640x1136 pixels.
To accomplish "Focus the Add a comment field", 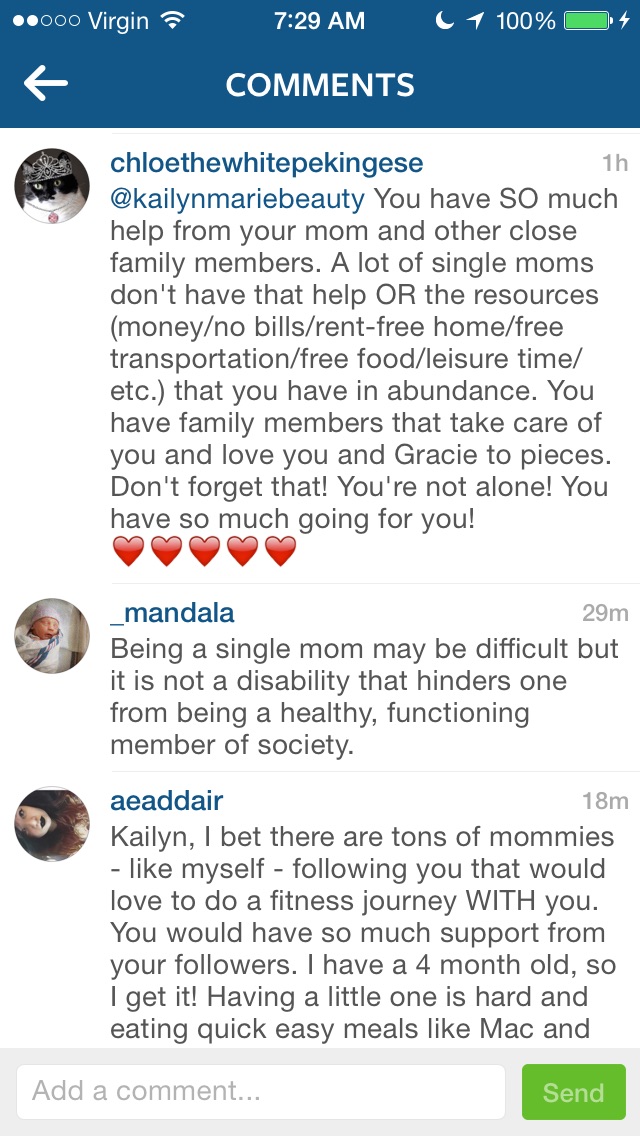I will coord(261,1092).
